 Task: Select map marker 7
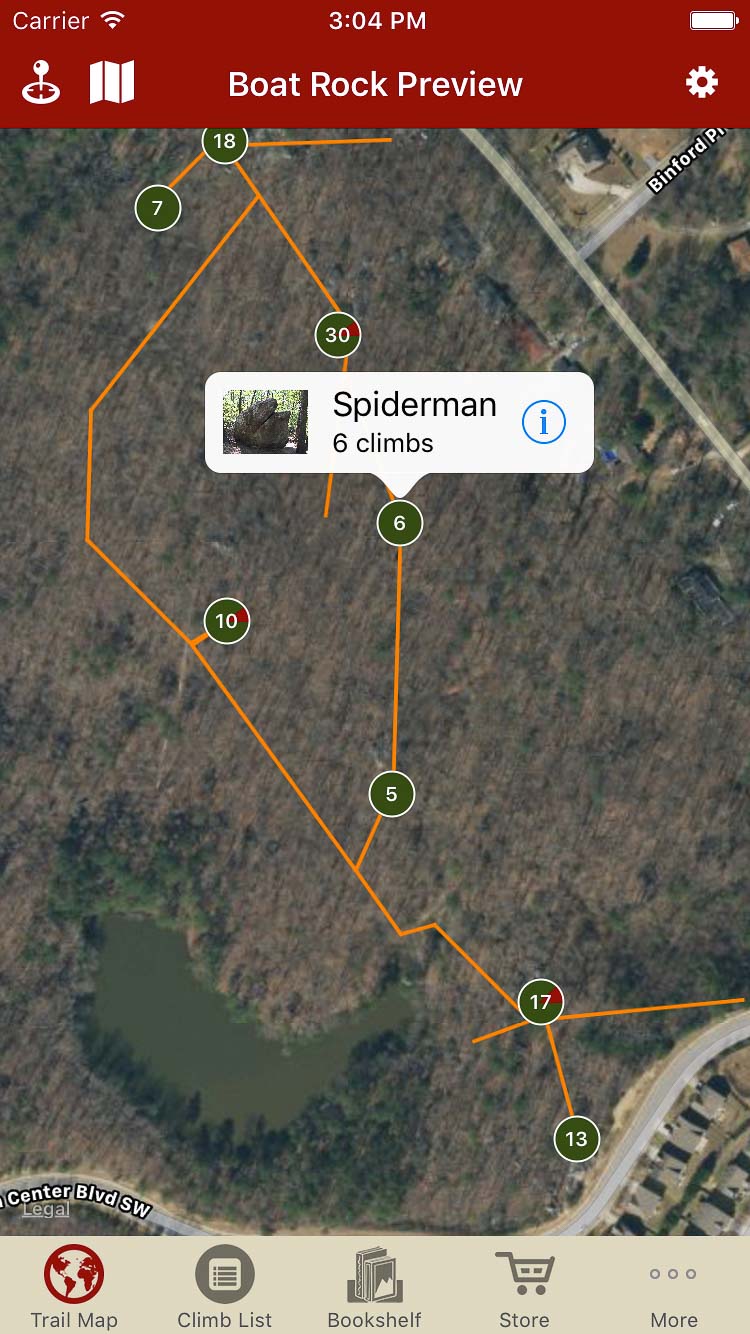pyautogui.click(x=157, y=208)
